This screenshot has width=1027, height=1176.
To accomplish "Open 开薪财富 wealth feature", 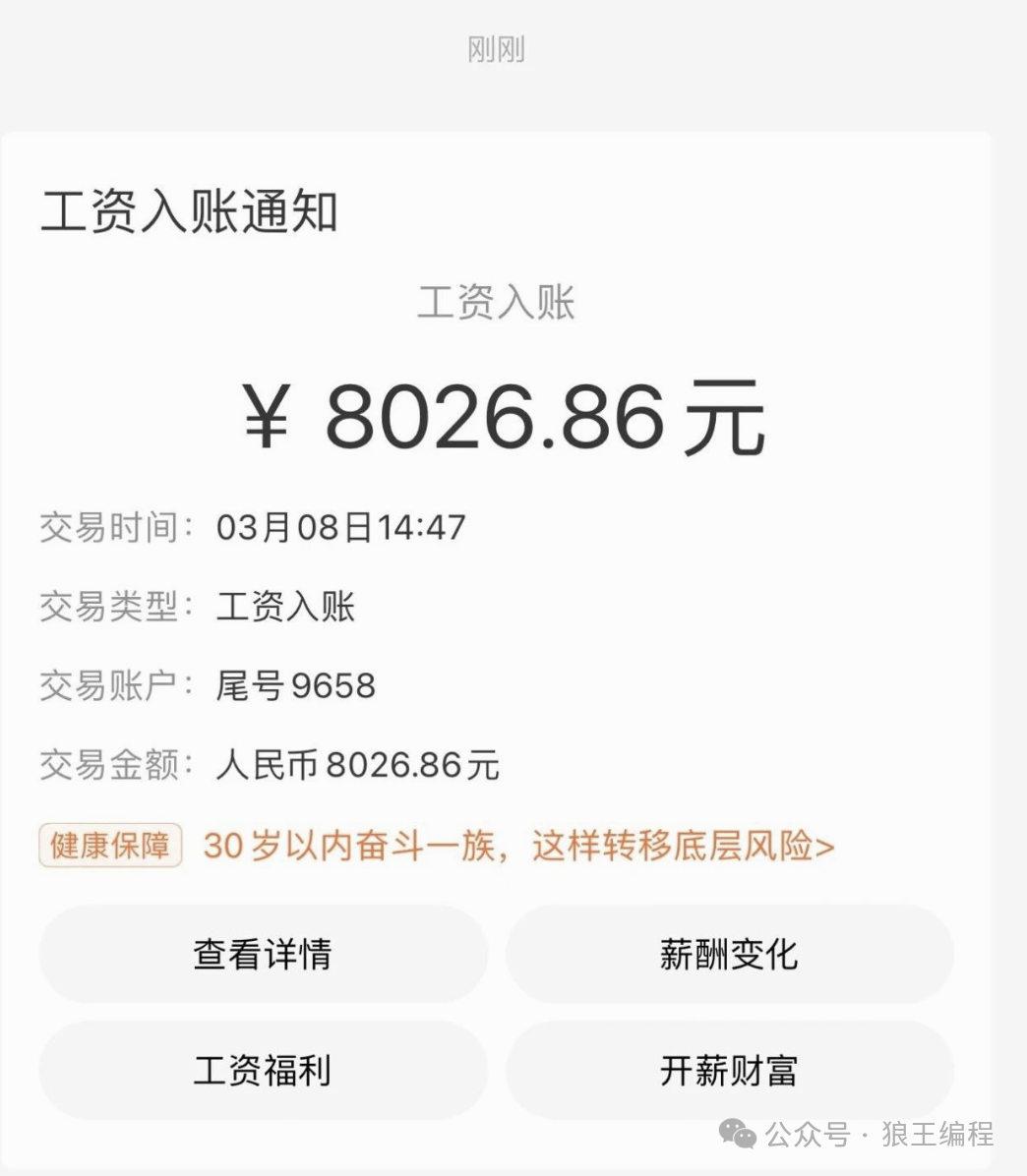I will (729, 1071).
